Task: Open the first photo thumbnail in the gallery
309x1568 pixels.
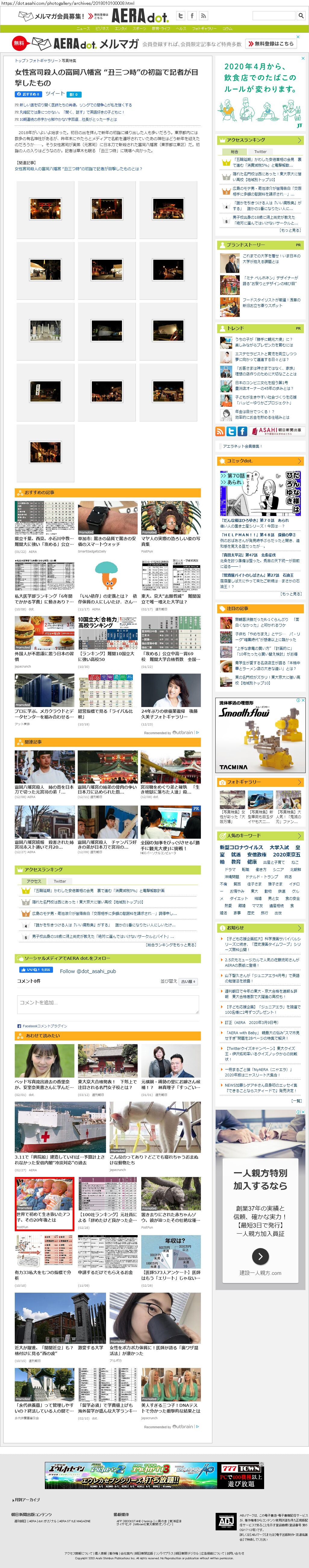Action: point(45,209)
